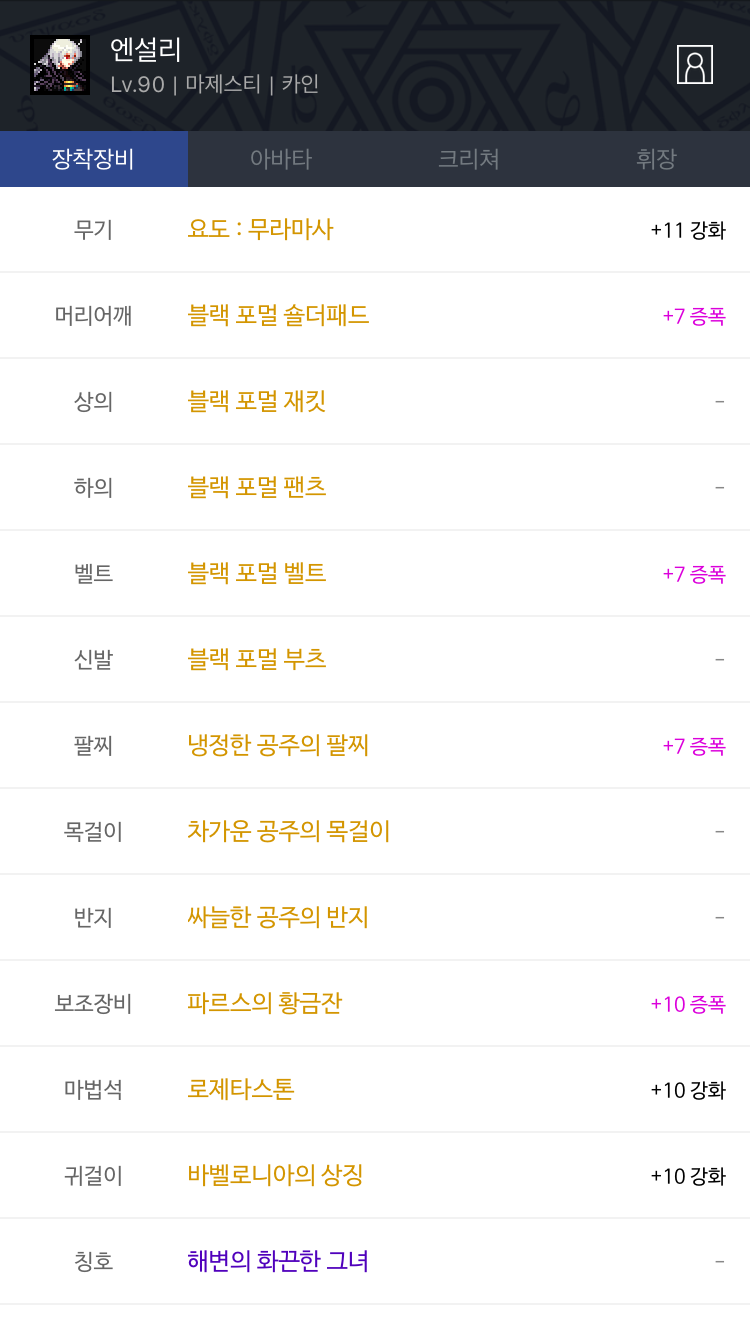
Task: Open earring 바벨로니아의 상징
Action: click(275, 1175)
